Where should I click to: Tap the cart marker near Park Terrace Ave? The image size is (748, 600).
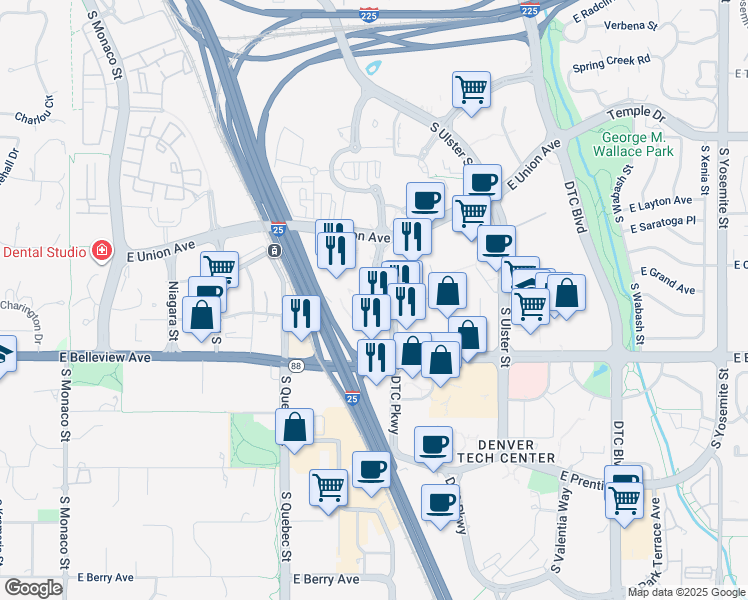625,500
